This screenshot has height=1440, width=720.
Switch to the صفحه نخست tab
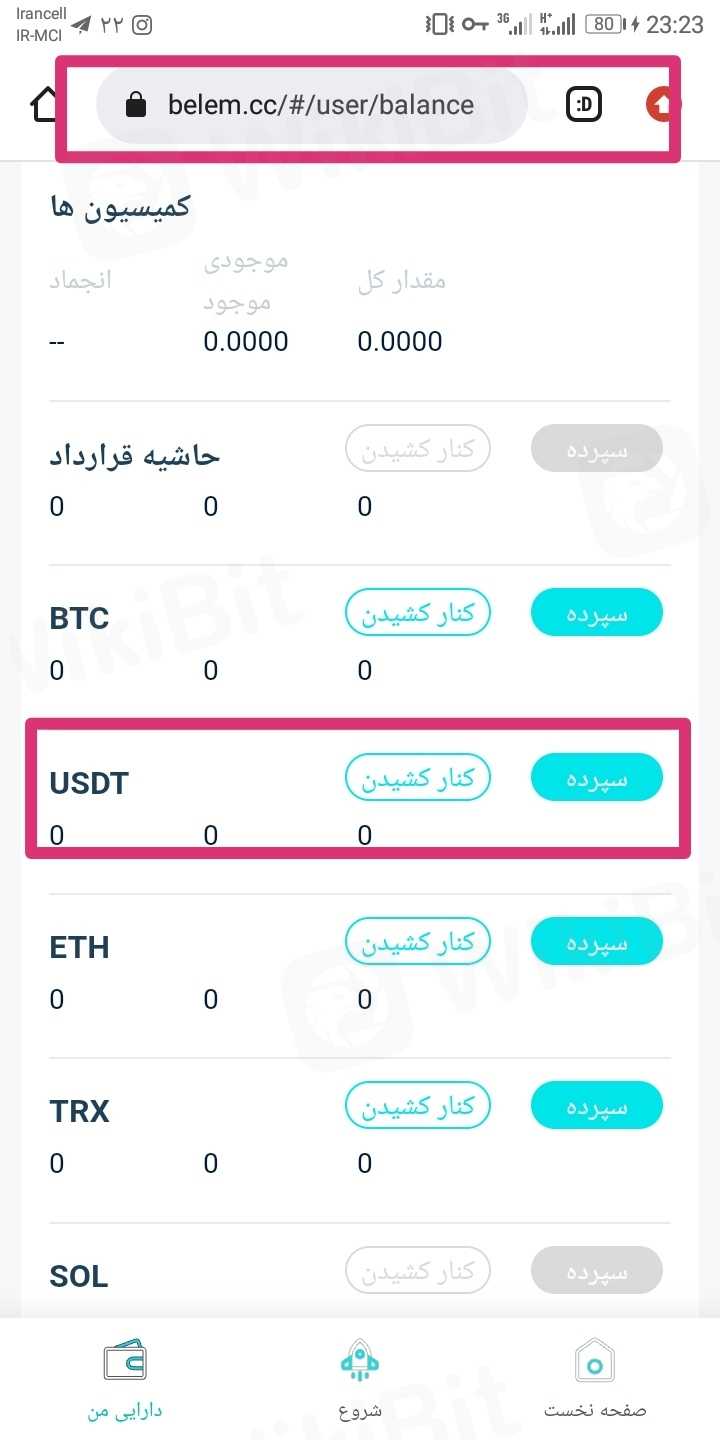pos(595,1380)
